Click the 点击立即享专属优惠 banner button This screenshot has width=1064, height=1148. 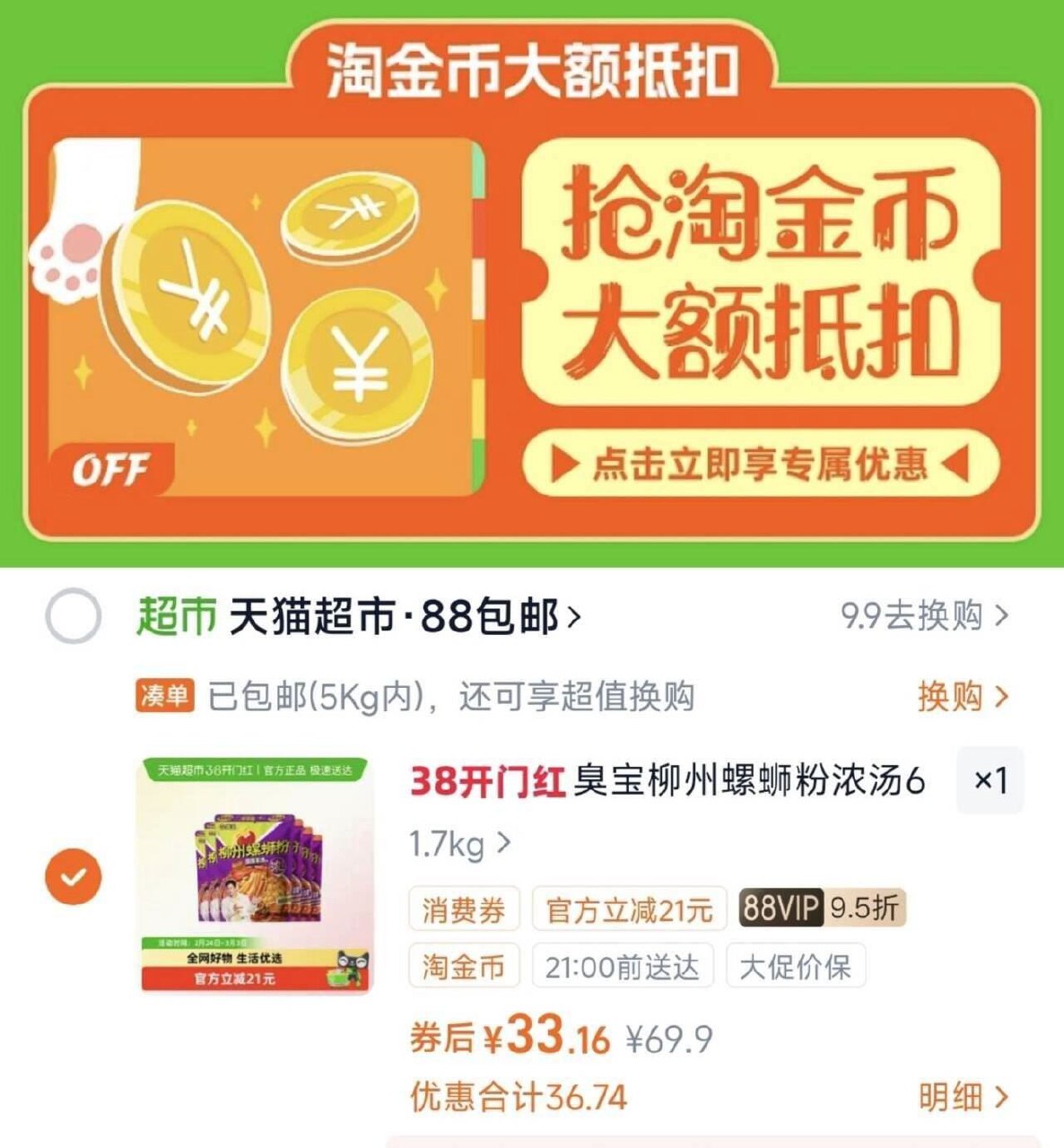[760, 463]
